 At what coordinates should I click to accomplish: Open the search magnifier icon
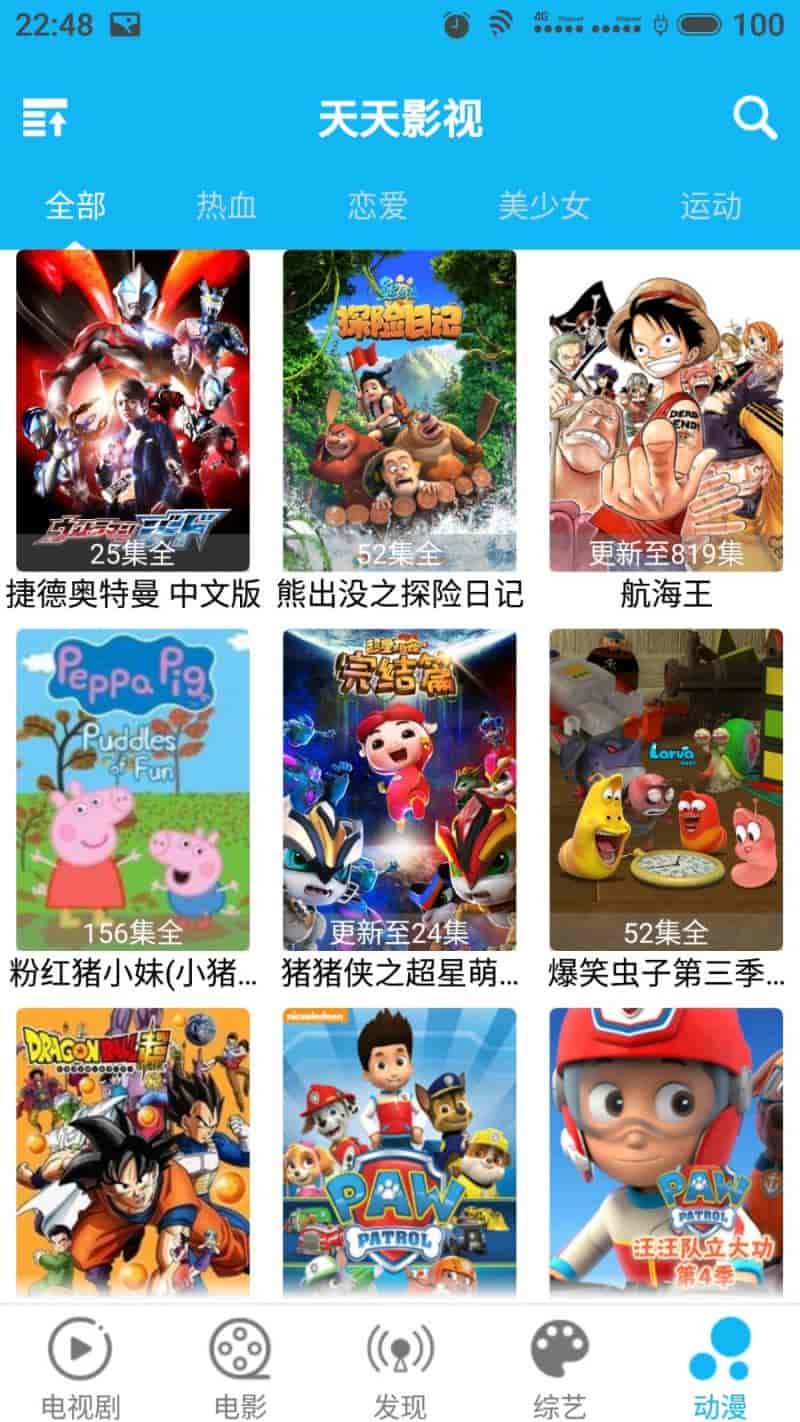[755, 118]
